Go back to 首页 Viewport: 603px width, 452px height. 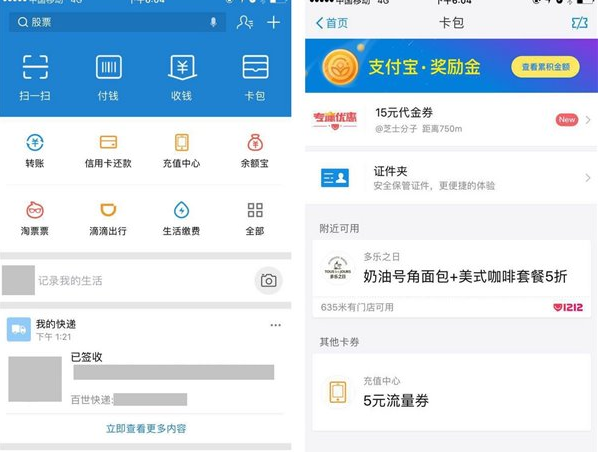coord(331,22)
